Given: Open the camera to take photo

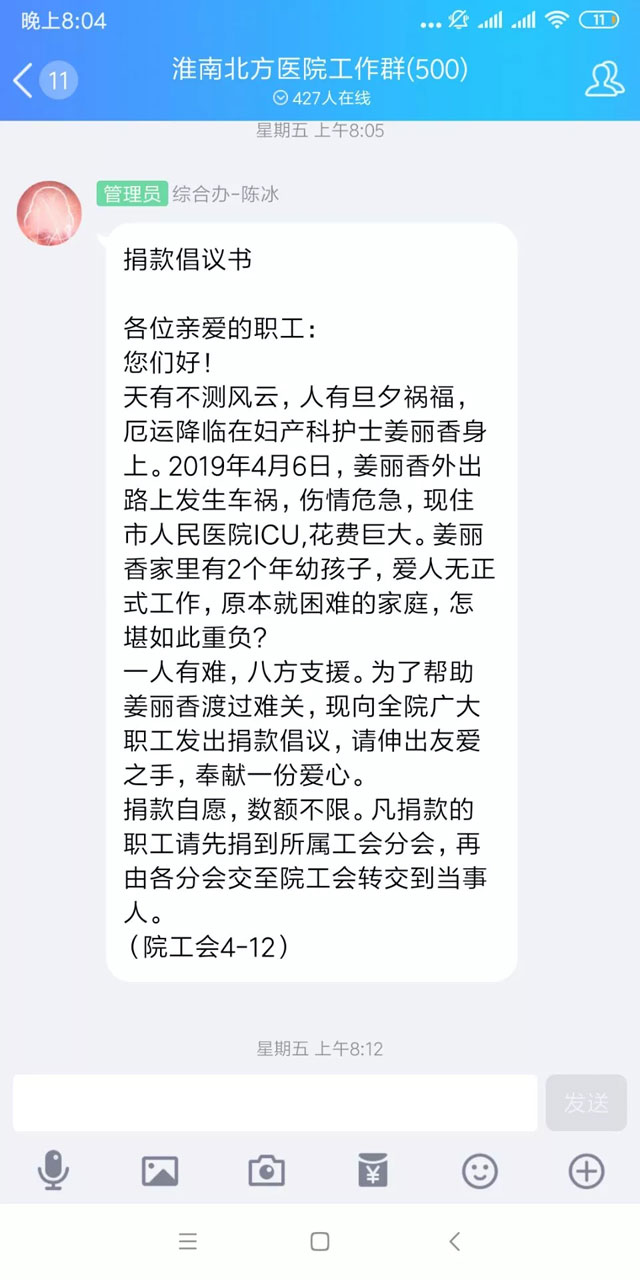Looking at the screenshot, I should pos(266,1170).
